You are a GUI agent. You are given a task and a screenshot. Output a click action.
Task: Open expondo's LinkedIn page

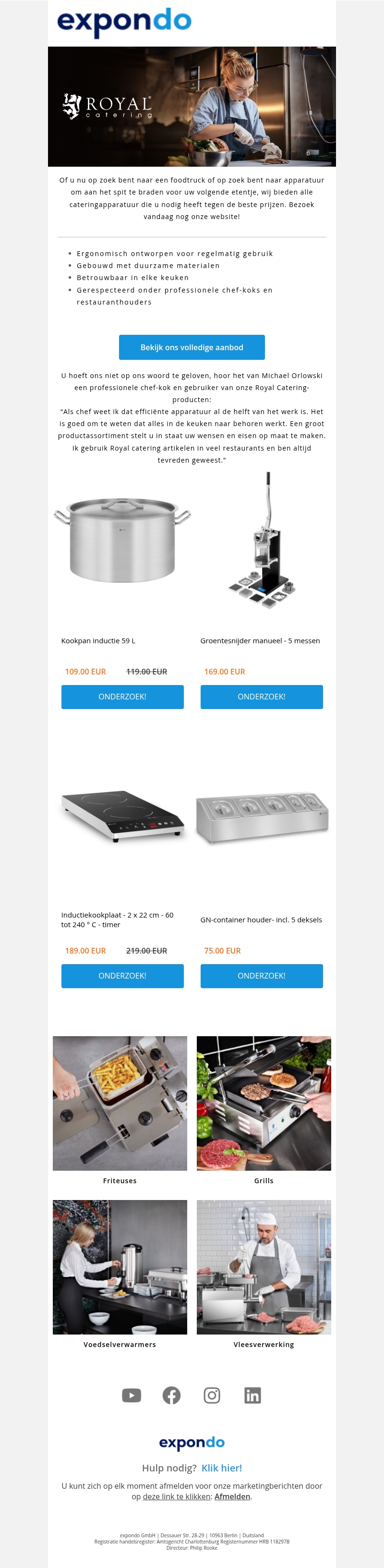[x=252, y=1395]
